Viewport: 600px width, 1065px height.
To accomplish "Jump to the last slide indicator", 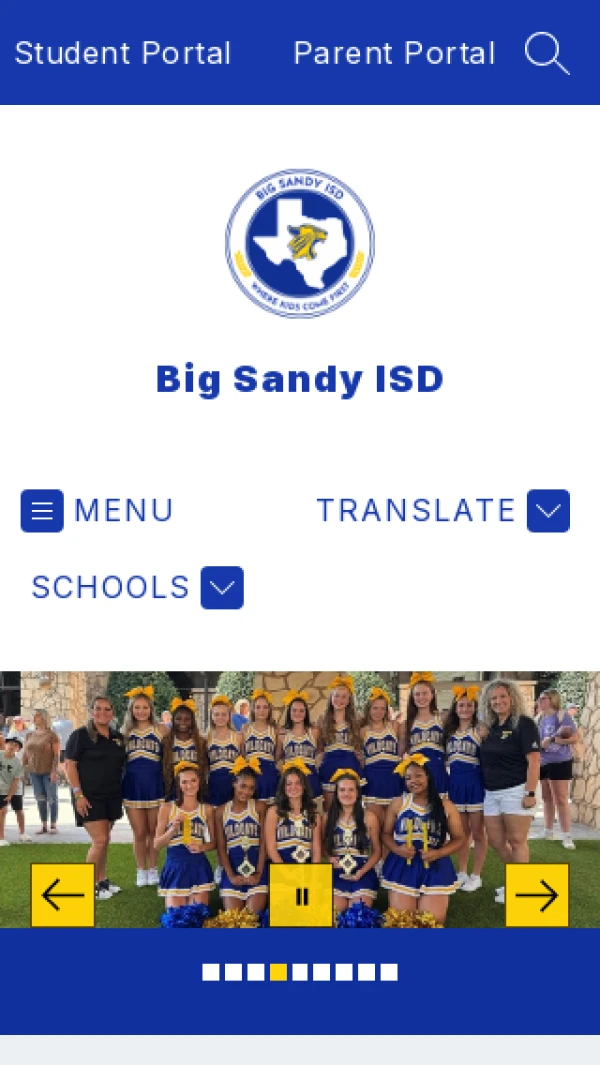I will click(x=389, y=972).
